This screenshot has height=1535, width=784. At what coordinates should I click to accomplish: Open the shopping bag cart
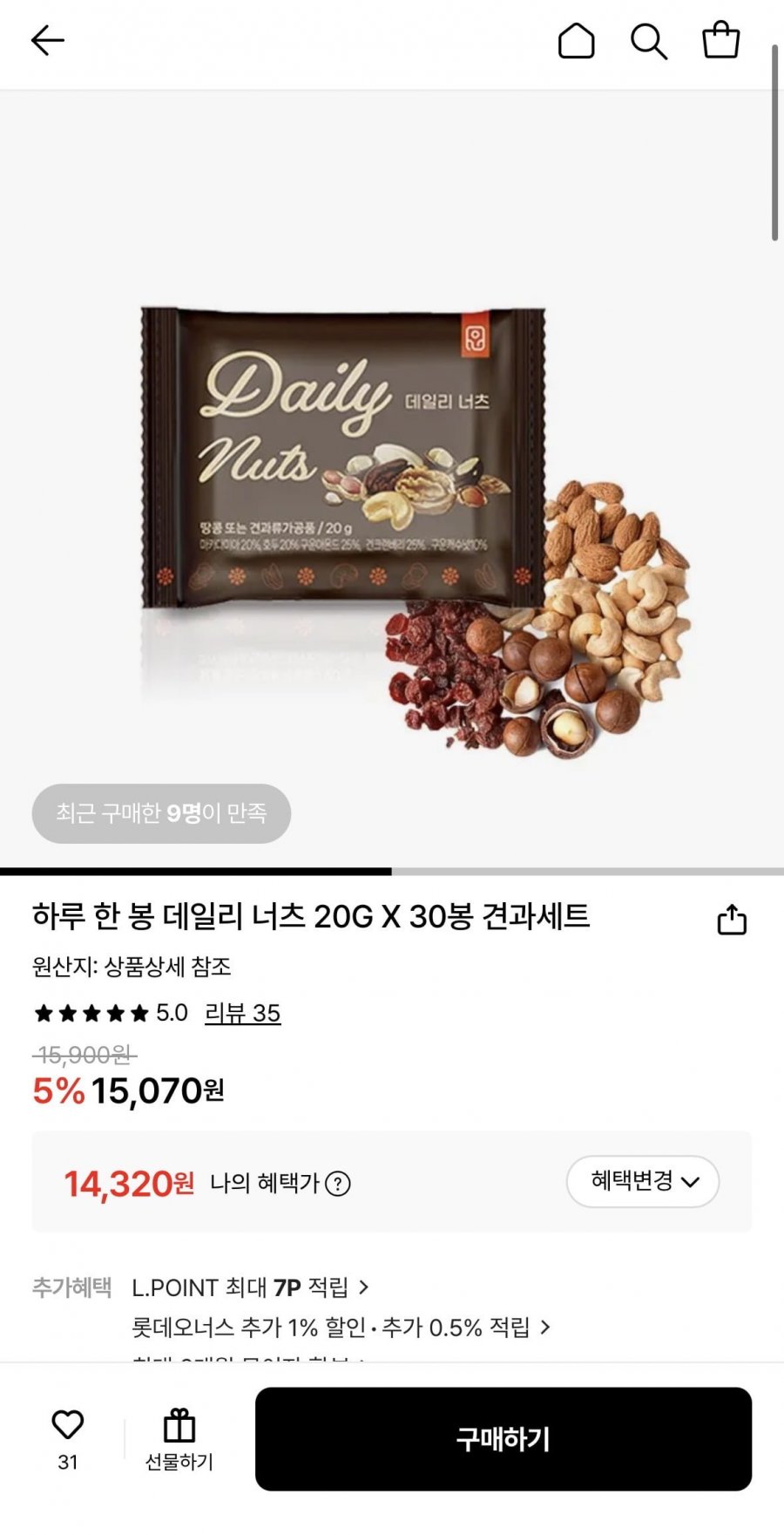pyautogui.click(x=721, y=40)
